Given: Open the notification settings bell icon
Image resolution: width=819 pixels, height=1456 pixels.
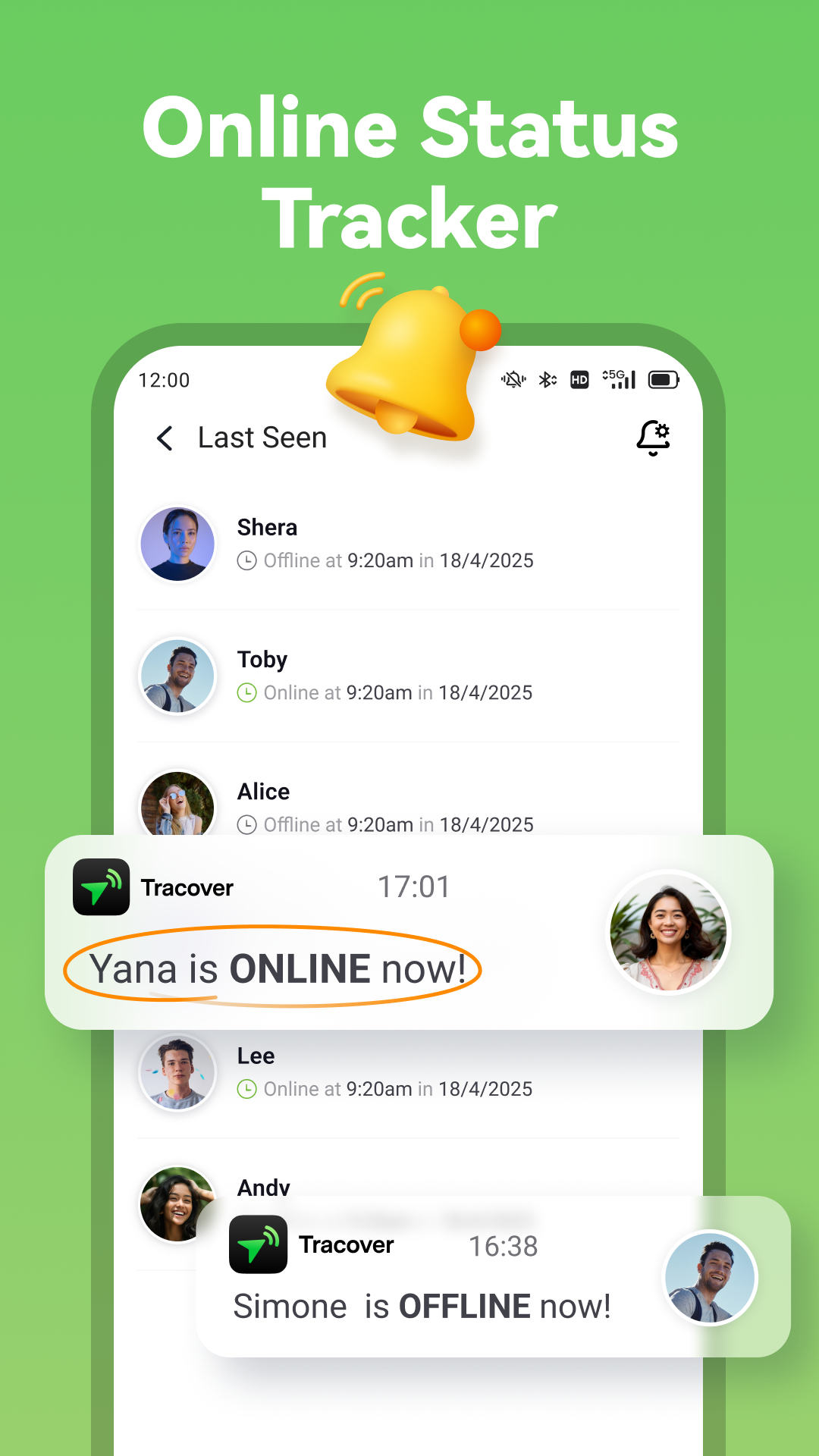Looking at the screenshot, I should point(653,438).
